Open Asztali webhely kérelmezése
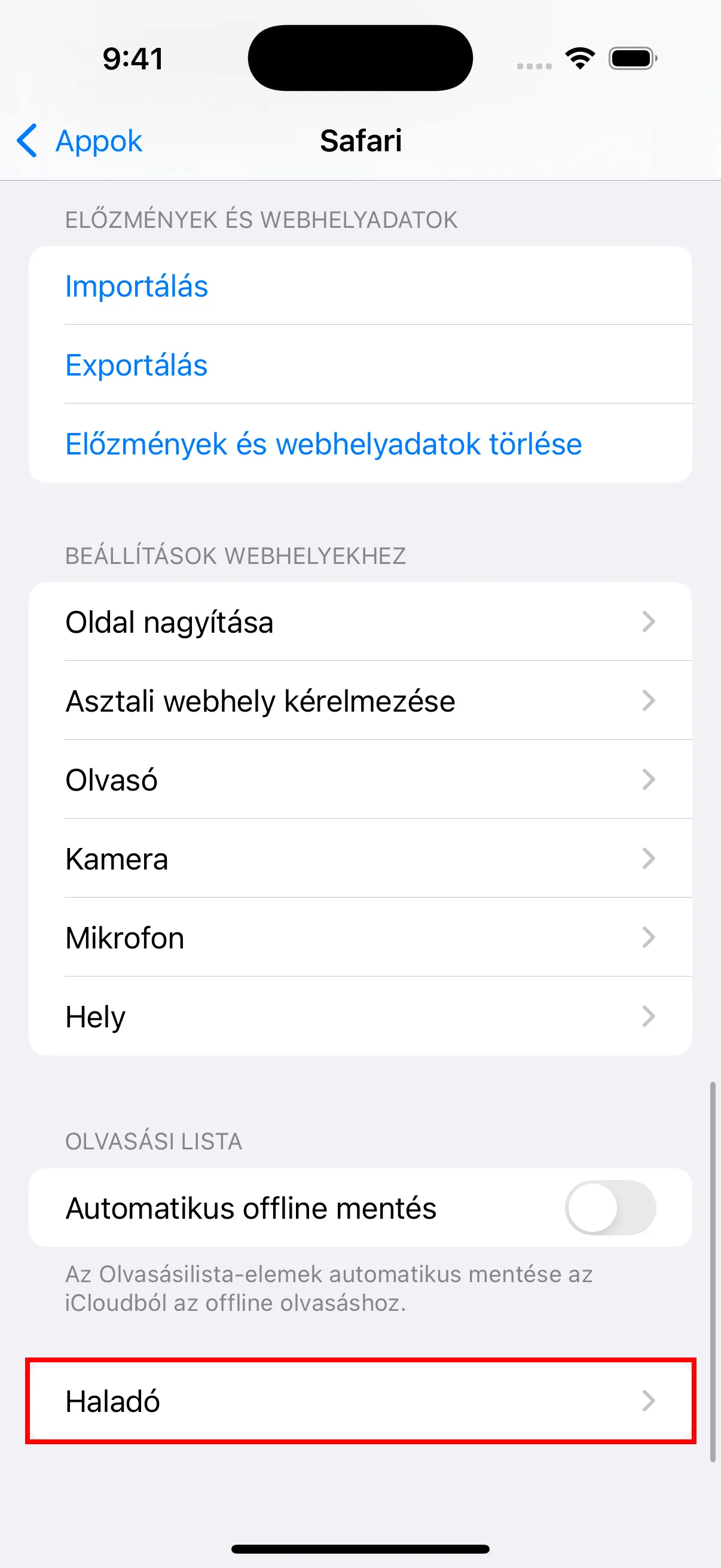Screen dimensions: 721x1568 tap(360, 701)
